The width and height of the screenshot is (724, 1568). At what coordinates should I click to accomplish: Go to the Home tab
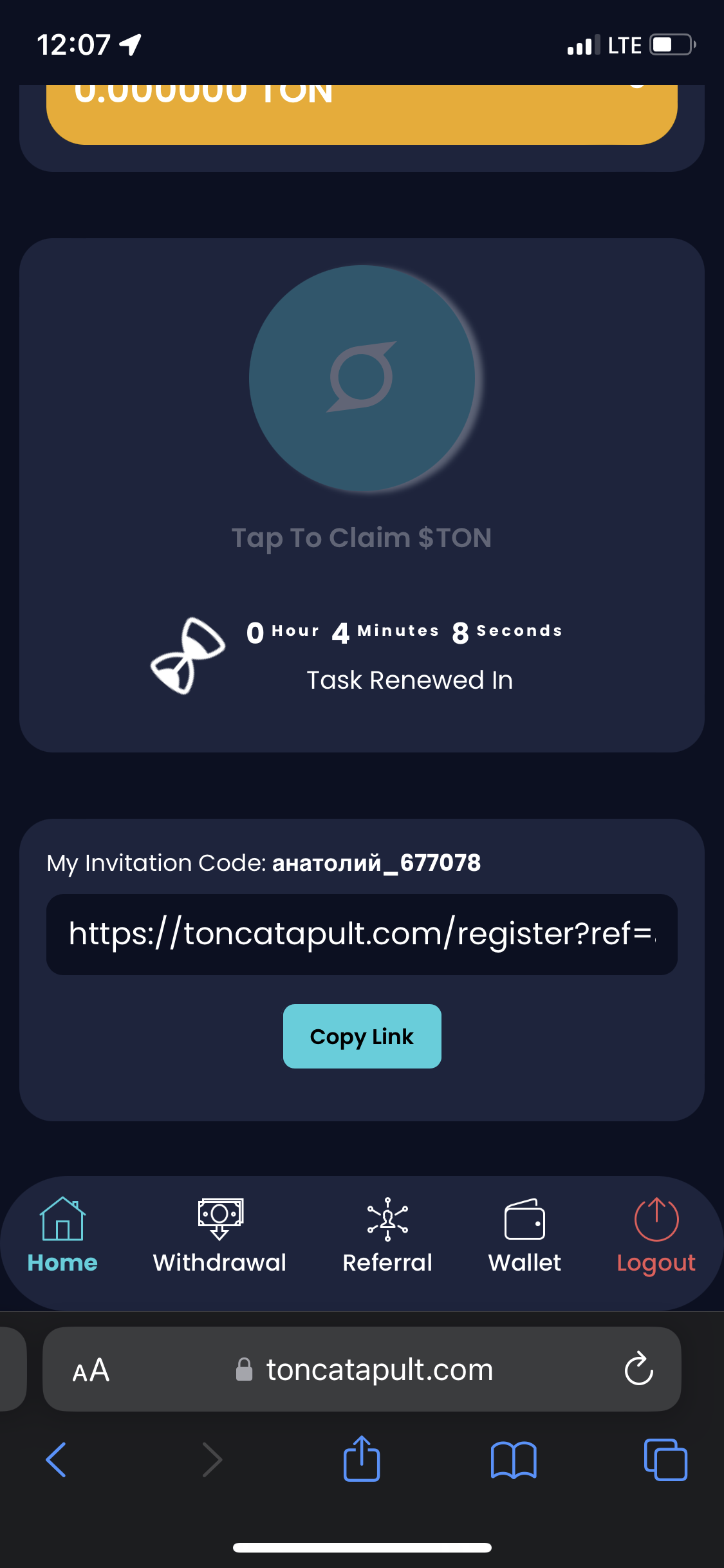pyautogui.click(x=62, y=1236)
